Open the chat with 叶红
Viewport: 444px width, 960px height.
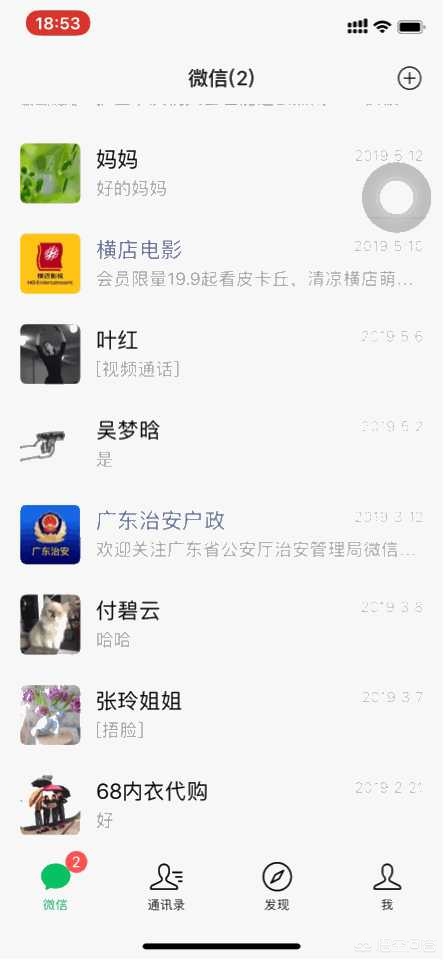(222, 354)
